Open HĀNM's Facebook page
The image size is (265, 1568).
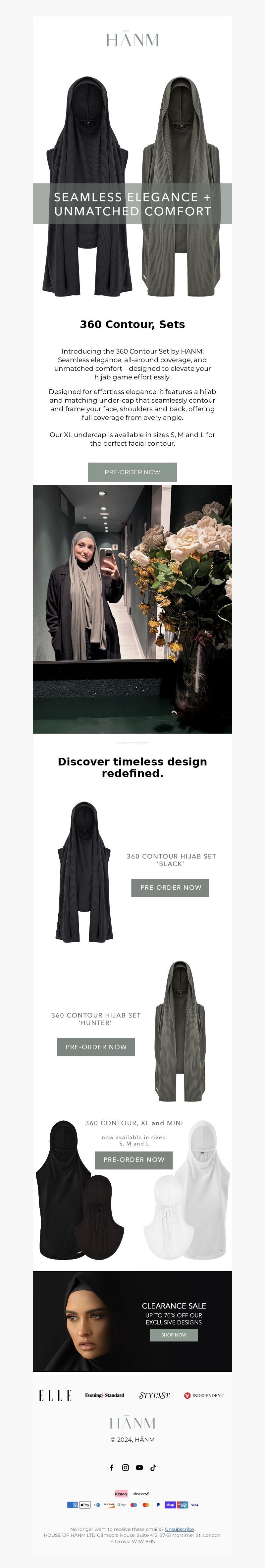pos(112,1468)
